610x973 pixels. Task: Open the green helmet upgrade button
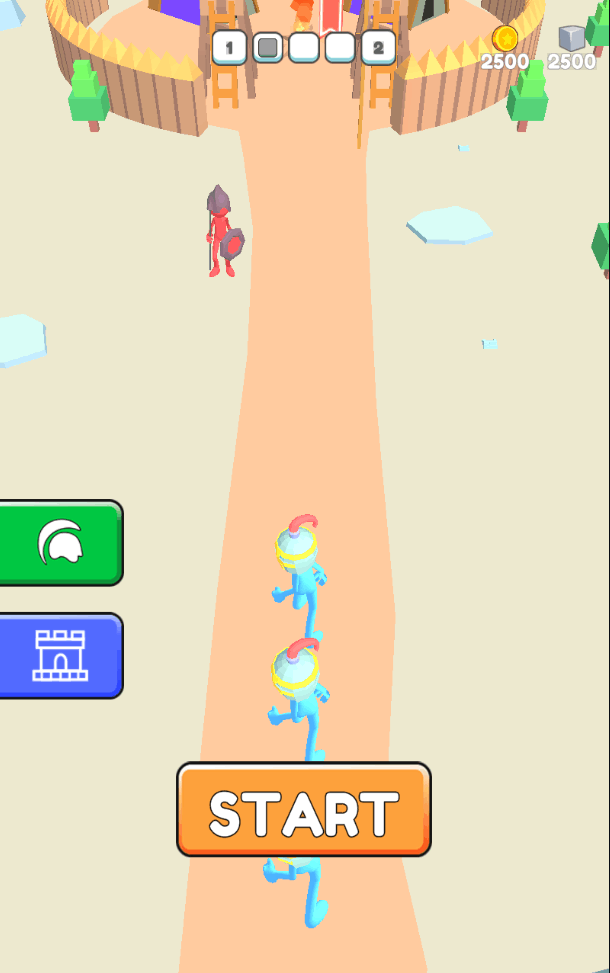pyautogui.click(x=60, y=543)
